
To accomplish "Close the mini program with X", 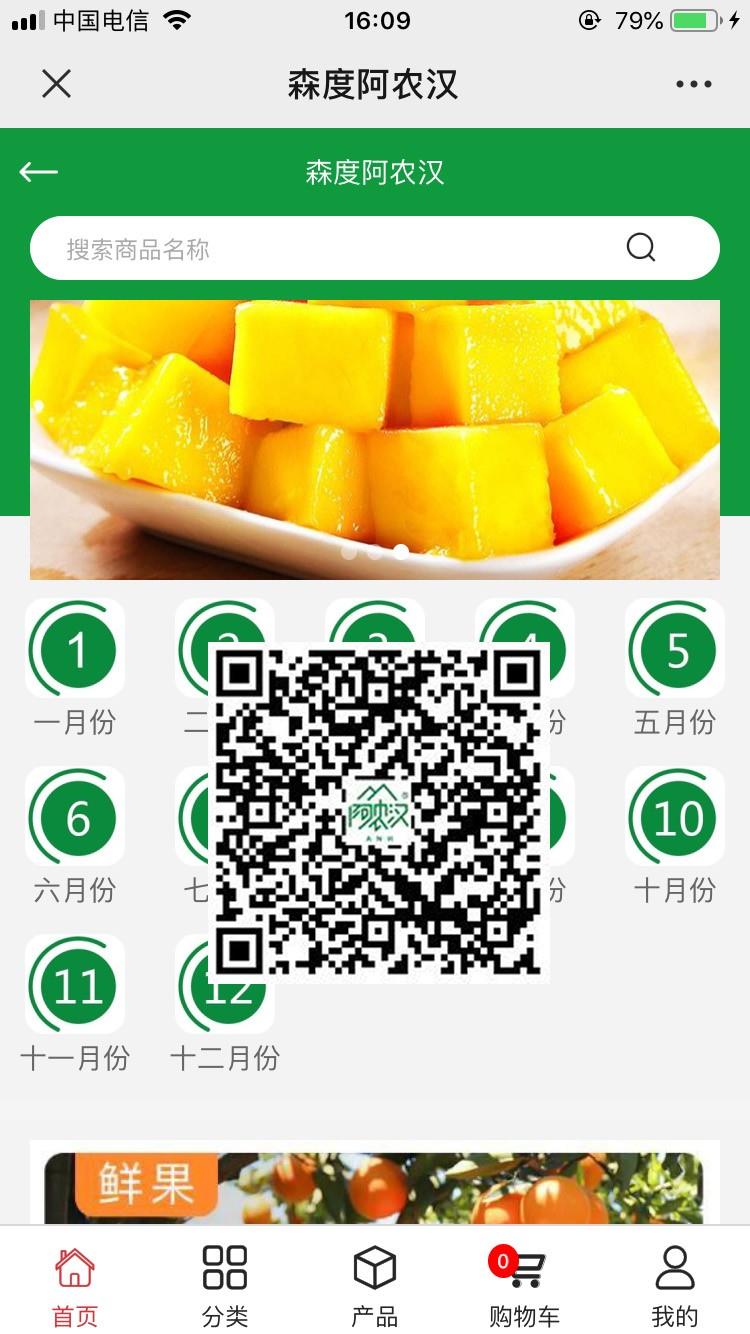I will 56,84.
